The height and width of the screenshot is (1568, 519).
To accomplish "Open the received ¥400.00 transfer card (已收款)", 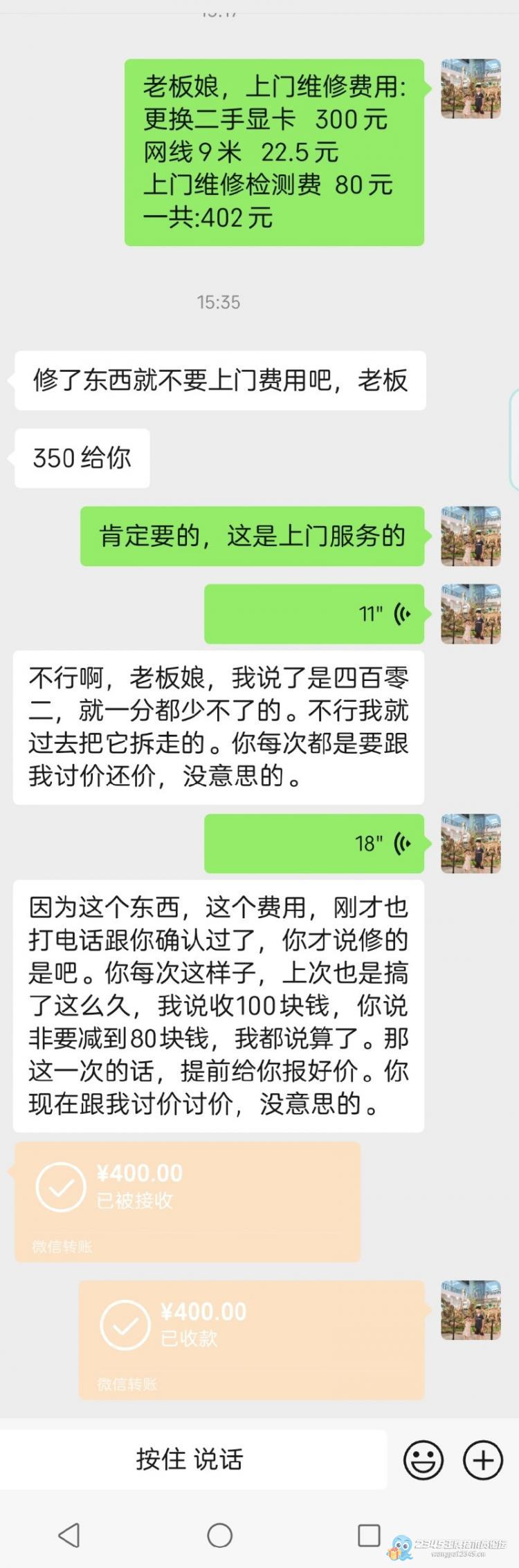I will 251,1339.
